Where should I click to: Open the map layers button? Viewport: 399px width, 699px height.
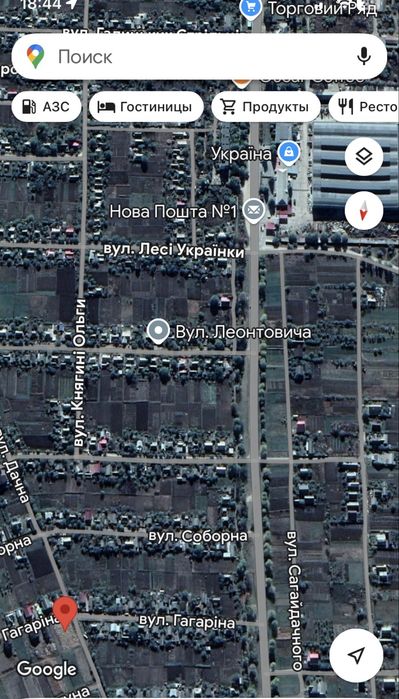pos(364,156)
